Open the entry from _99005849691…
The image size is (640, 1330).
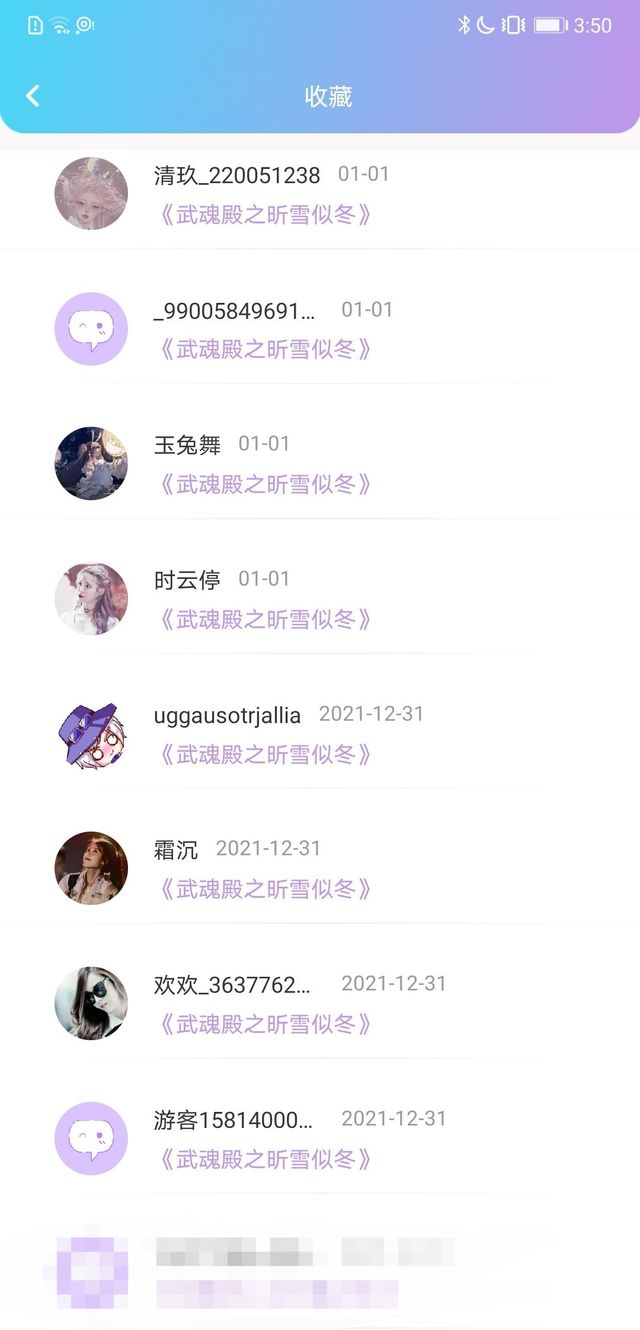[x=320, y=329]
